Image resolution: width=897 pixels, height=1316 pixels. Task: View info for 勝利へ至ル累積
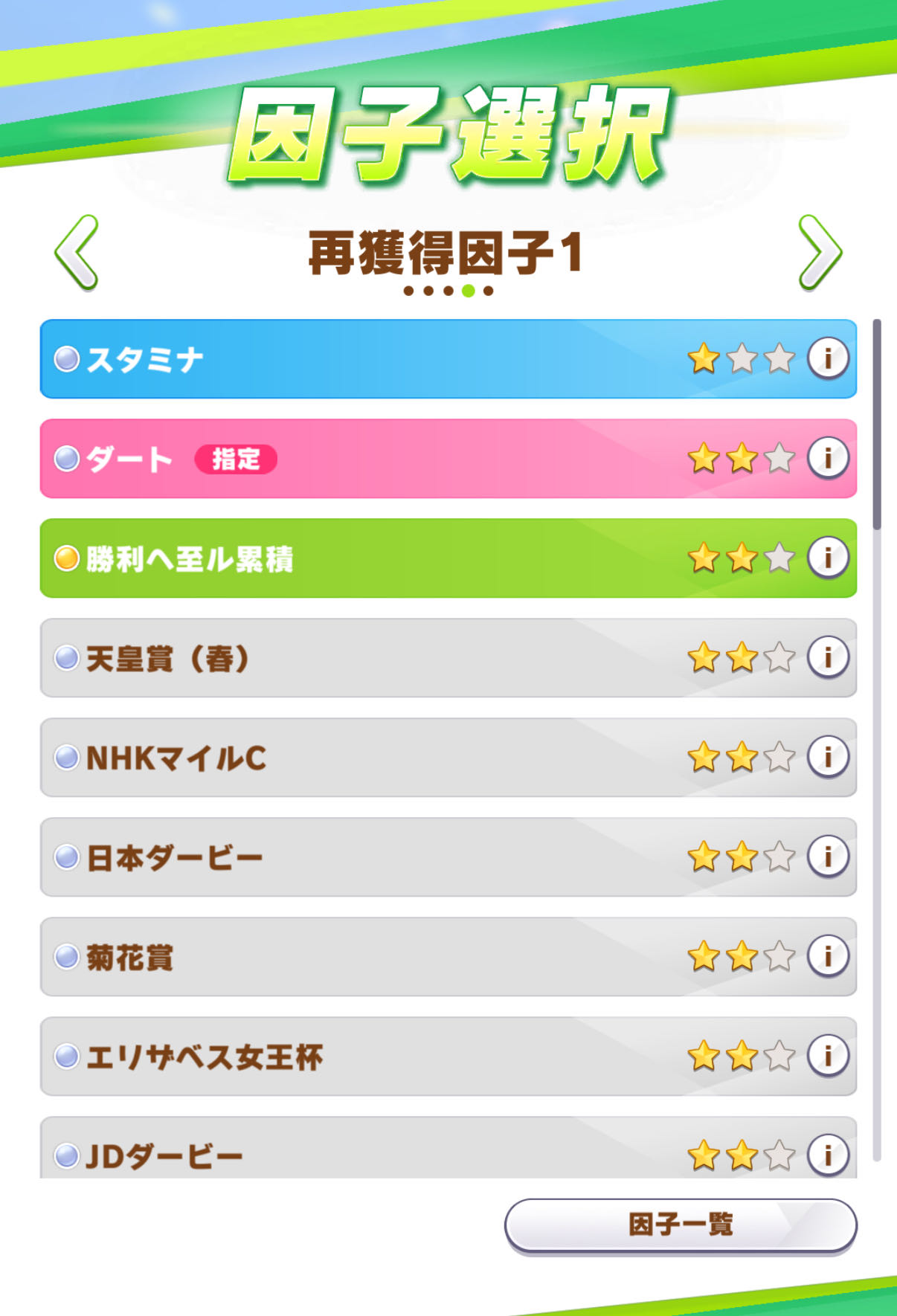[828, 558]
